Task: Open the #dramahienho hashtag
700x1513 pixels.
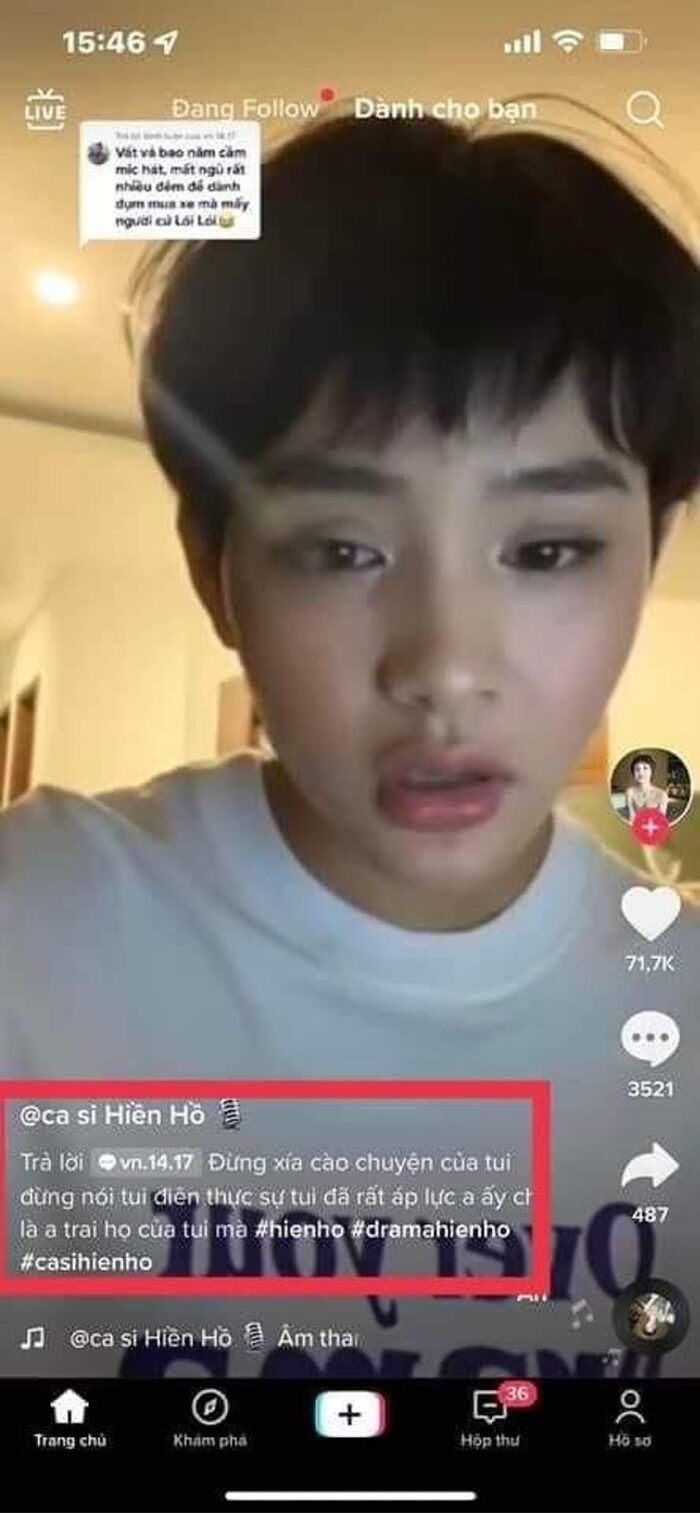Action: tap(431, 1229)
